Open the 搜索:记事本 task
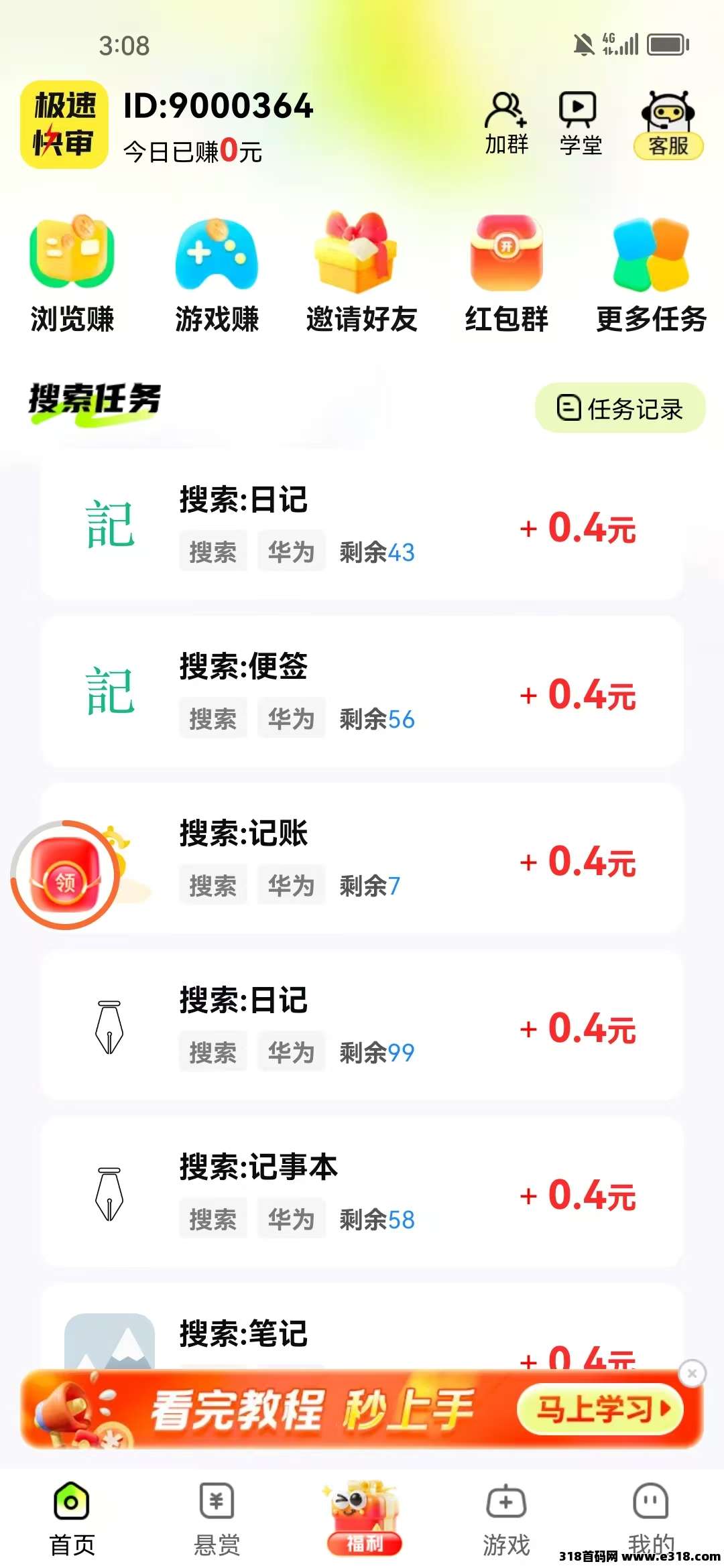 point(362,1192)
